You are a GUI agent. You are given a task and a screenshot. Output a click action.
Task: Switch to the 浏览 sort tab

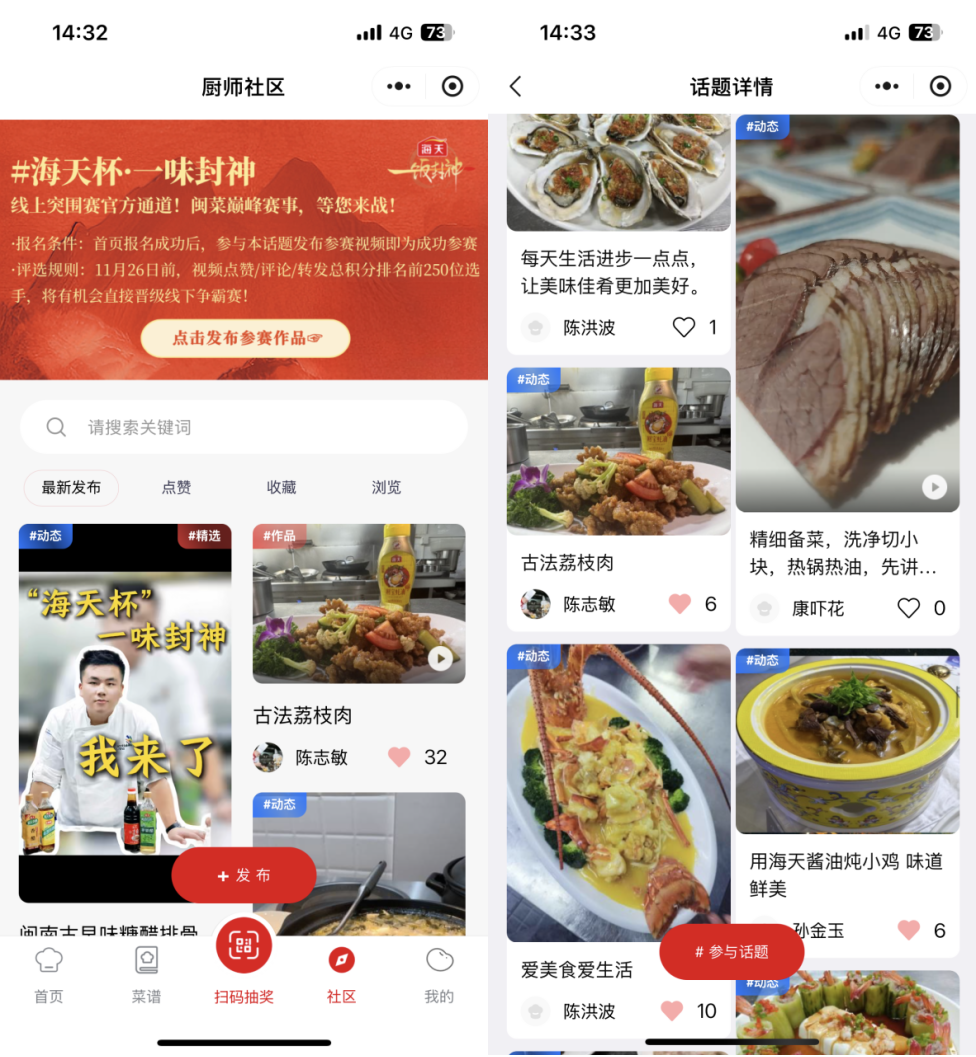click(386, 488)
